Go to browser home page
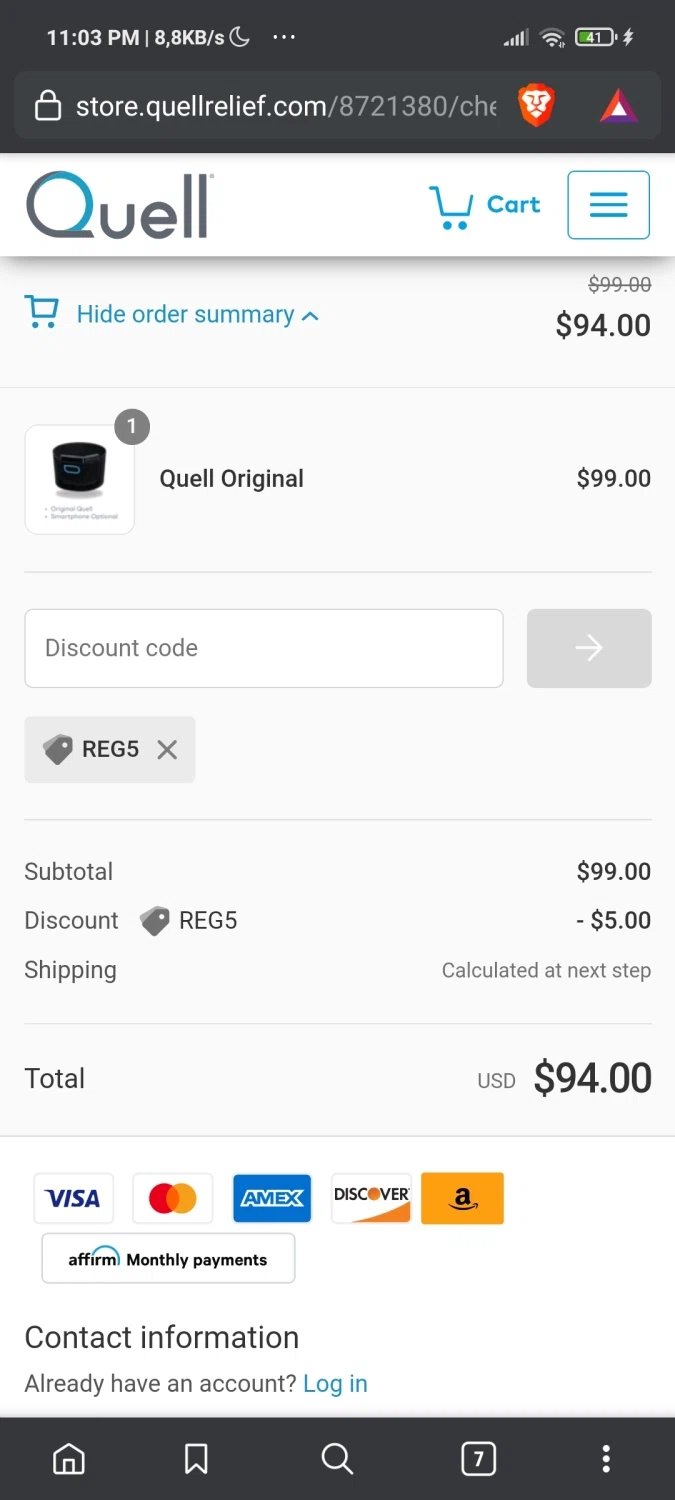The image size is (675, 1500). point(69,1459)
